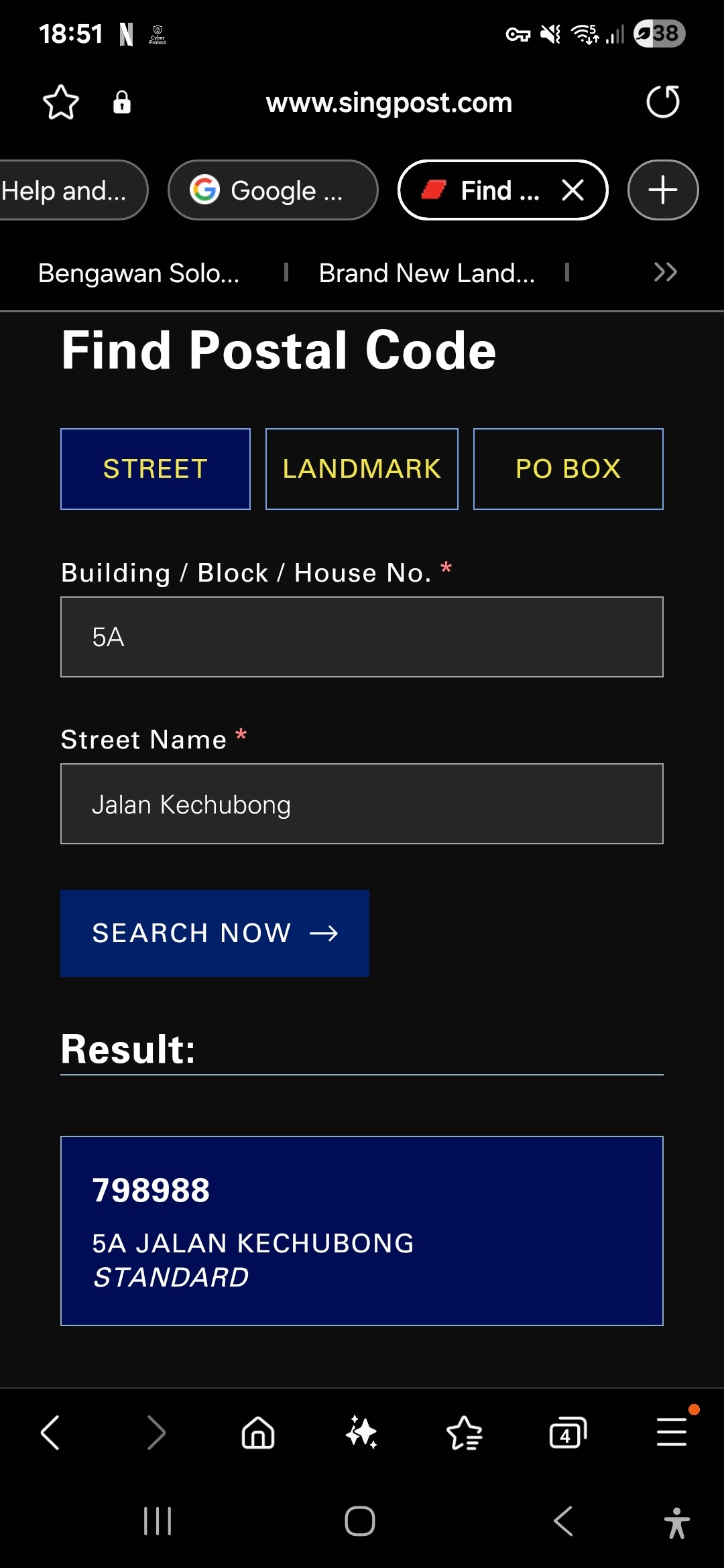
Task: Open the tab switcher showing 4 tabs
Action: point(567,1433)
